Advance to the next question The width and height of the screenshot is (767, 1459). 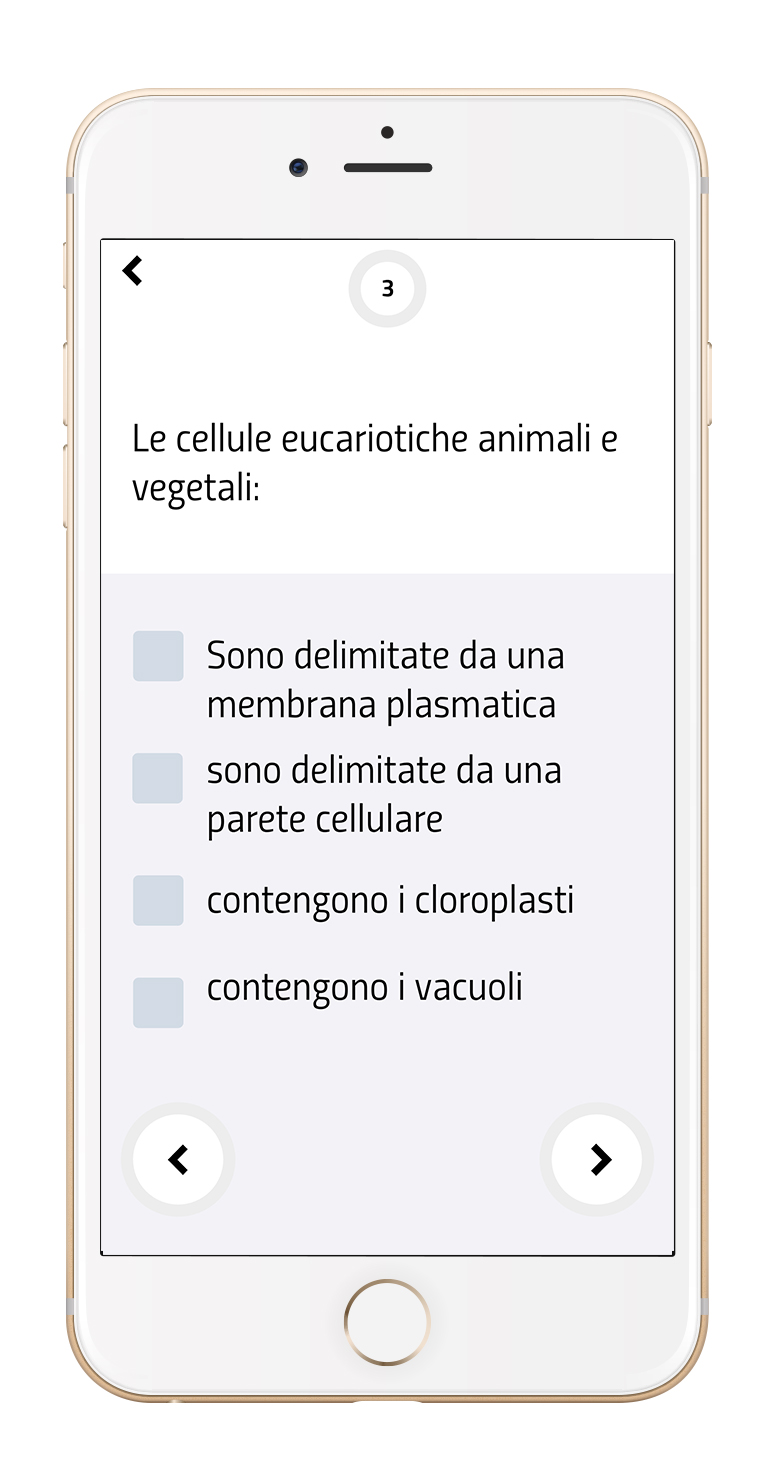point(597,1159)
